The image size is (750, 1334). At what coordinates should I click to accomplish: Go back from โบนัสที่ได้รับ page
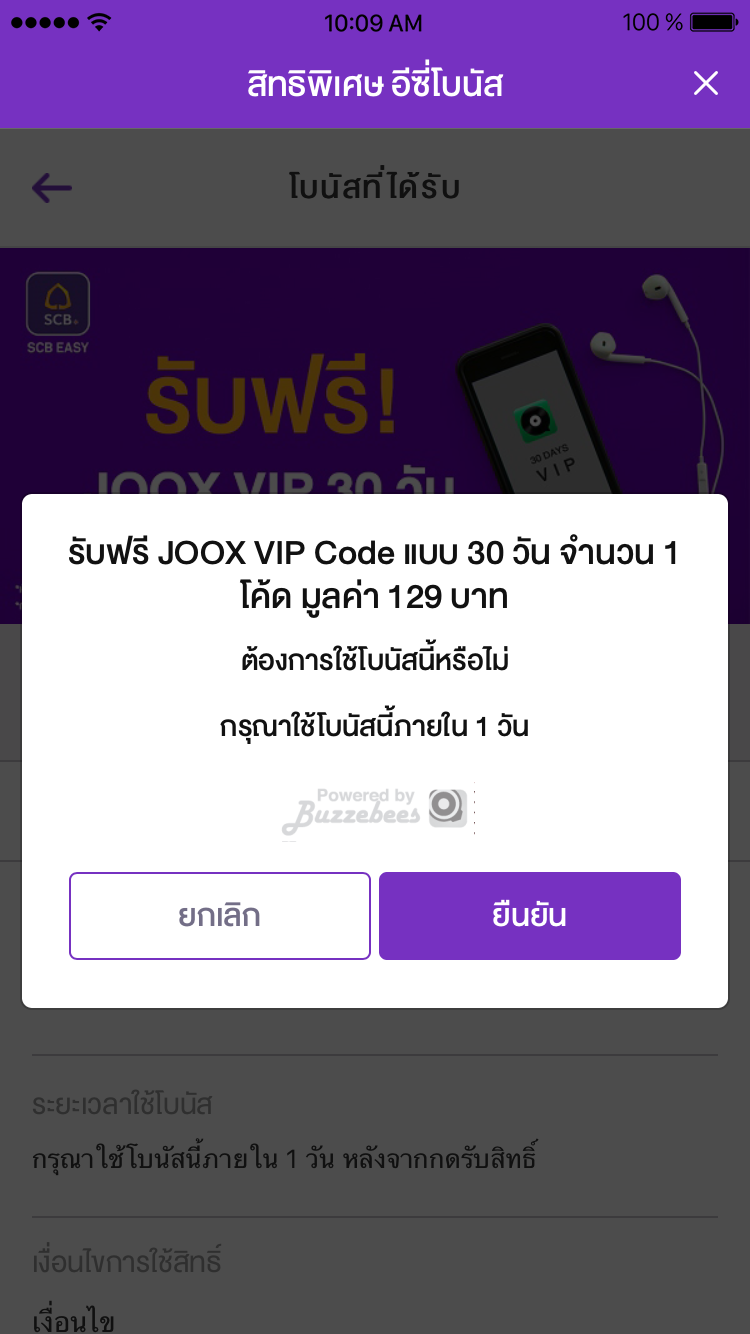(x=52, y=187)
